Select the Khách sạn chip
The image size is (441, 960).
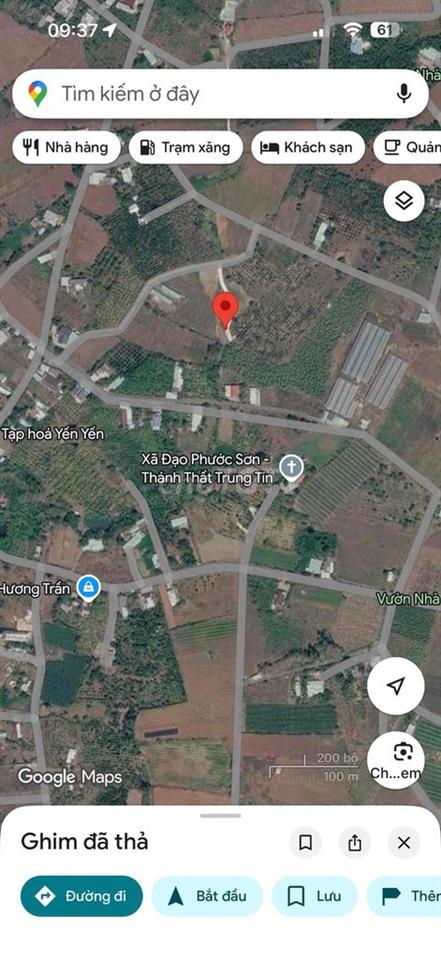pos(308,147)
